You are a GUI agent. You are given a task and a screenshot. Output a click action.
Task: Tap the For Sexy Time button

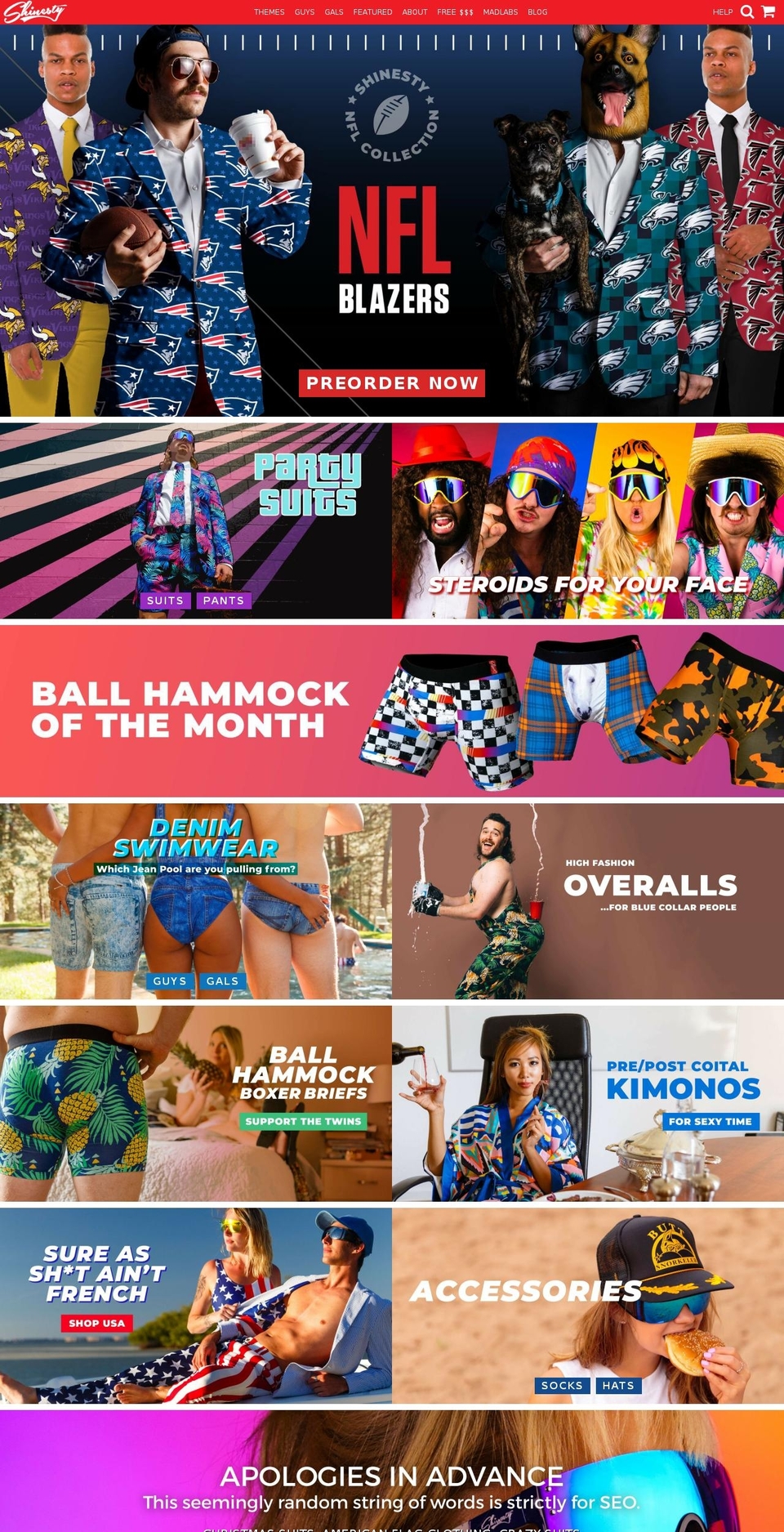[710, 1122]
